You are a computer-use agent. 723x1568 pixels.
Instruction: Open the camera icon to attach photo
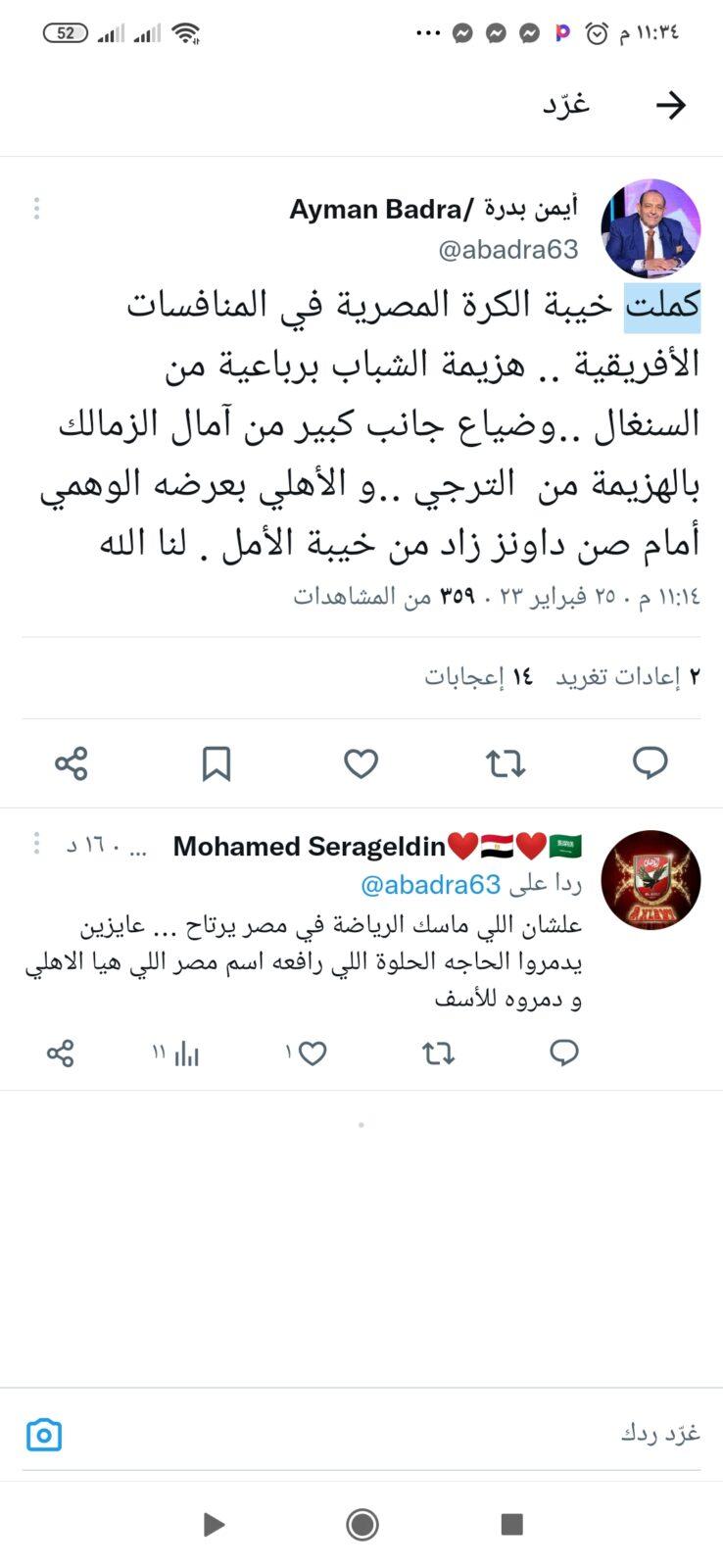(43, 1435)
